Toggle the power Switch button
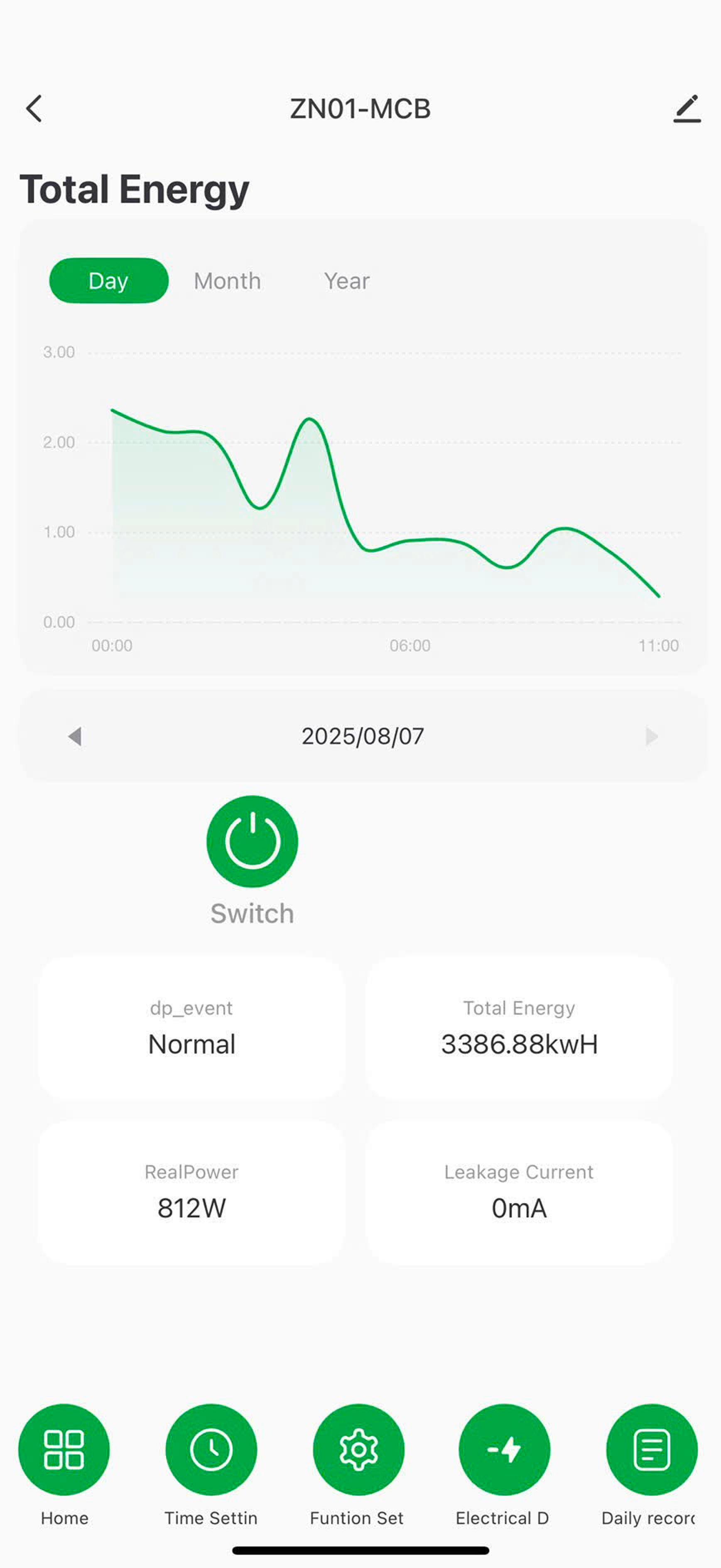721x1568 pixels. [253, 841]
